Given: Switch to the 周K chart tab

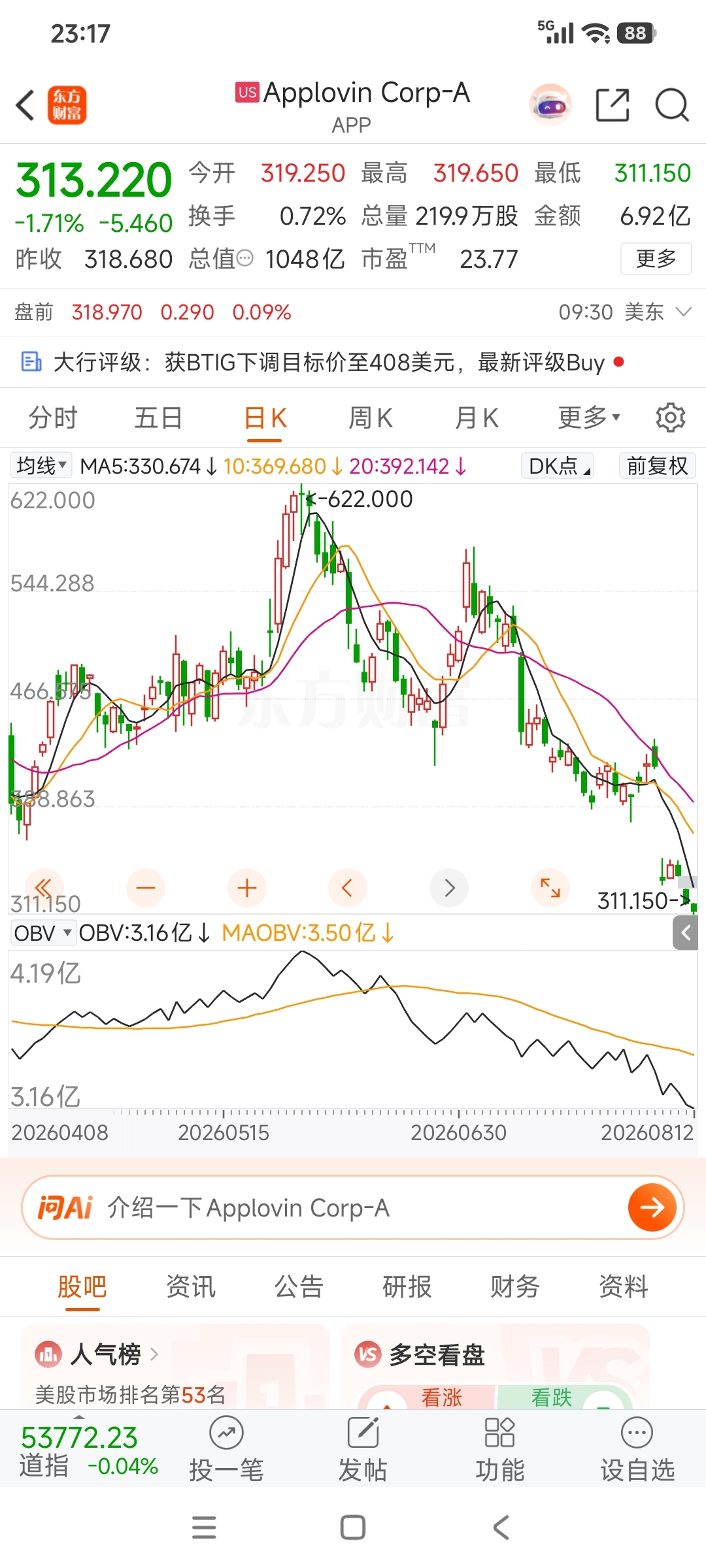Looking at the screenshot, I should coord(371,417).
